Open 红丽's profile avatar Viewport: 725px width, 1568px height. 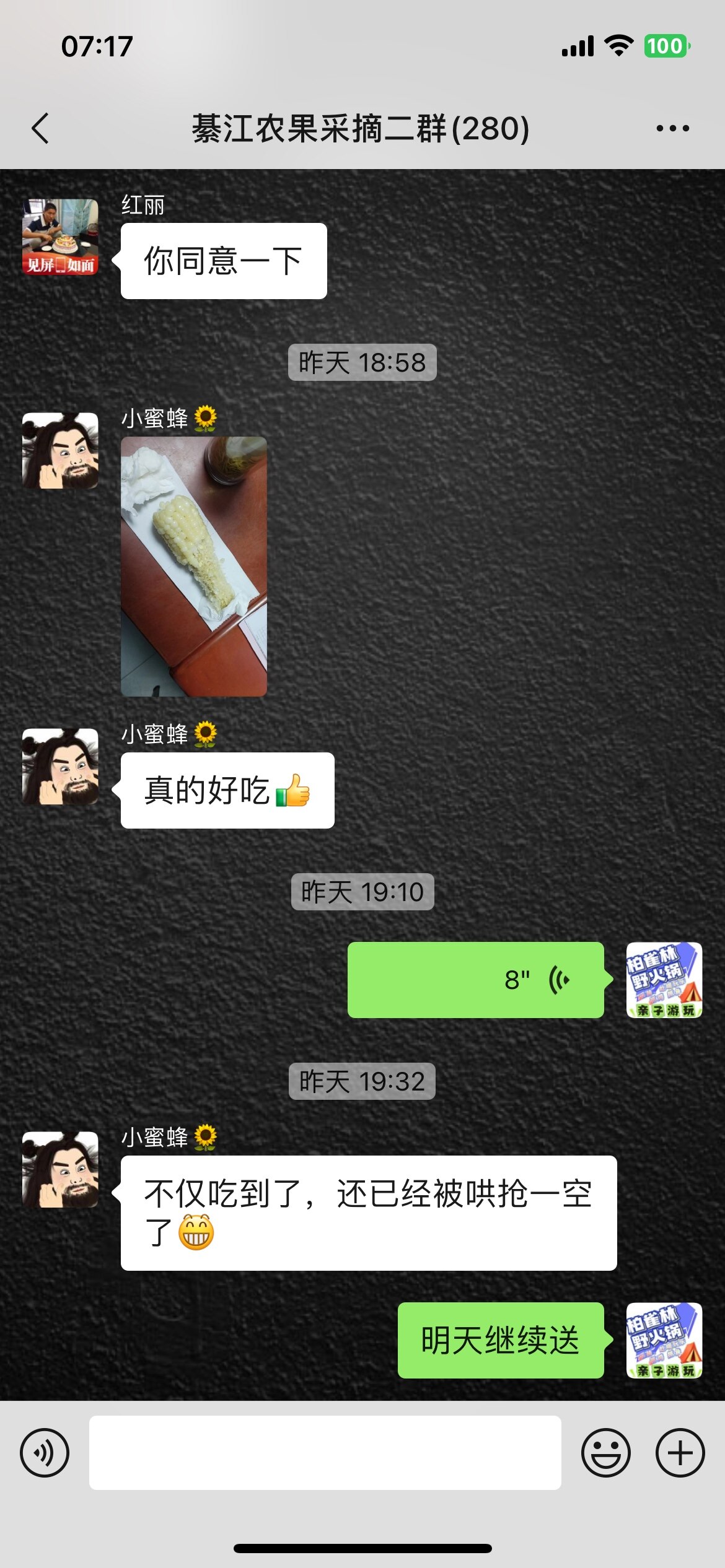pos(60,237)
